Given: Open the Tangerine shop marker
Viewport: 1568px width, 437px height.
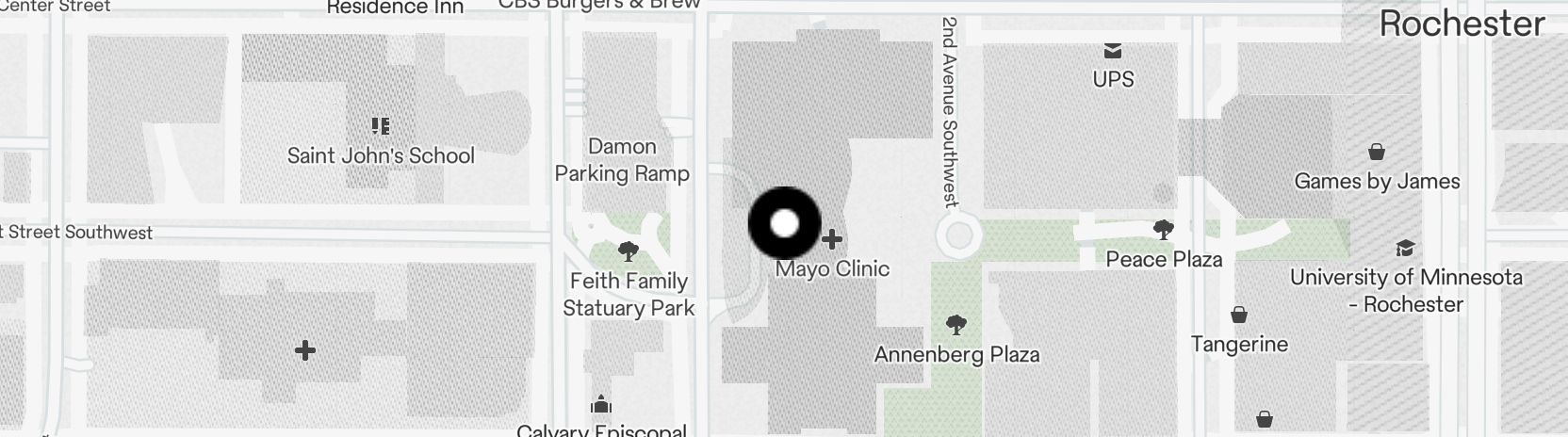Looking at the screenshot, I should click(x=1239, y=316).
